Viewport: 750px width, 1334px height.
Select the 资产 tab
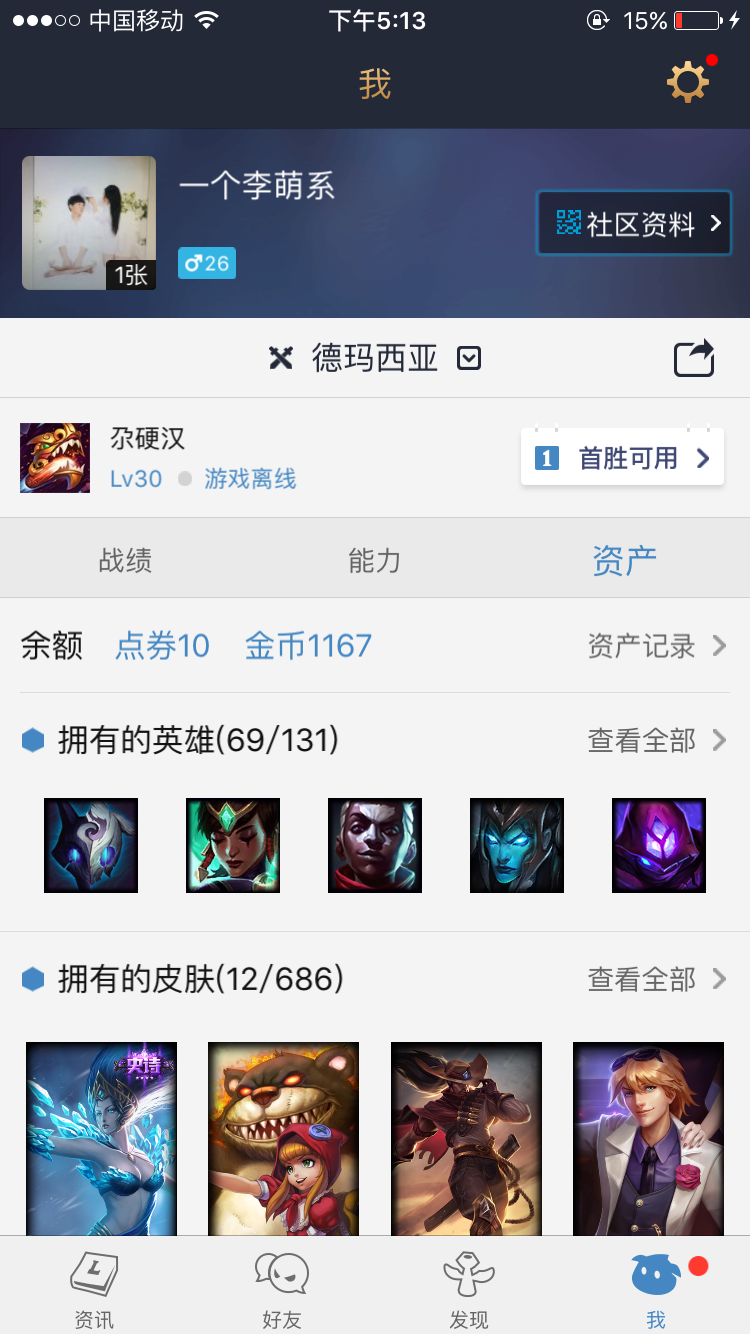(624, 560)
